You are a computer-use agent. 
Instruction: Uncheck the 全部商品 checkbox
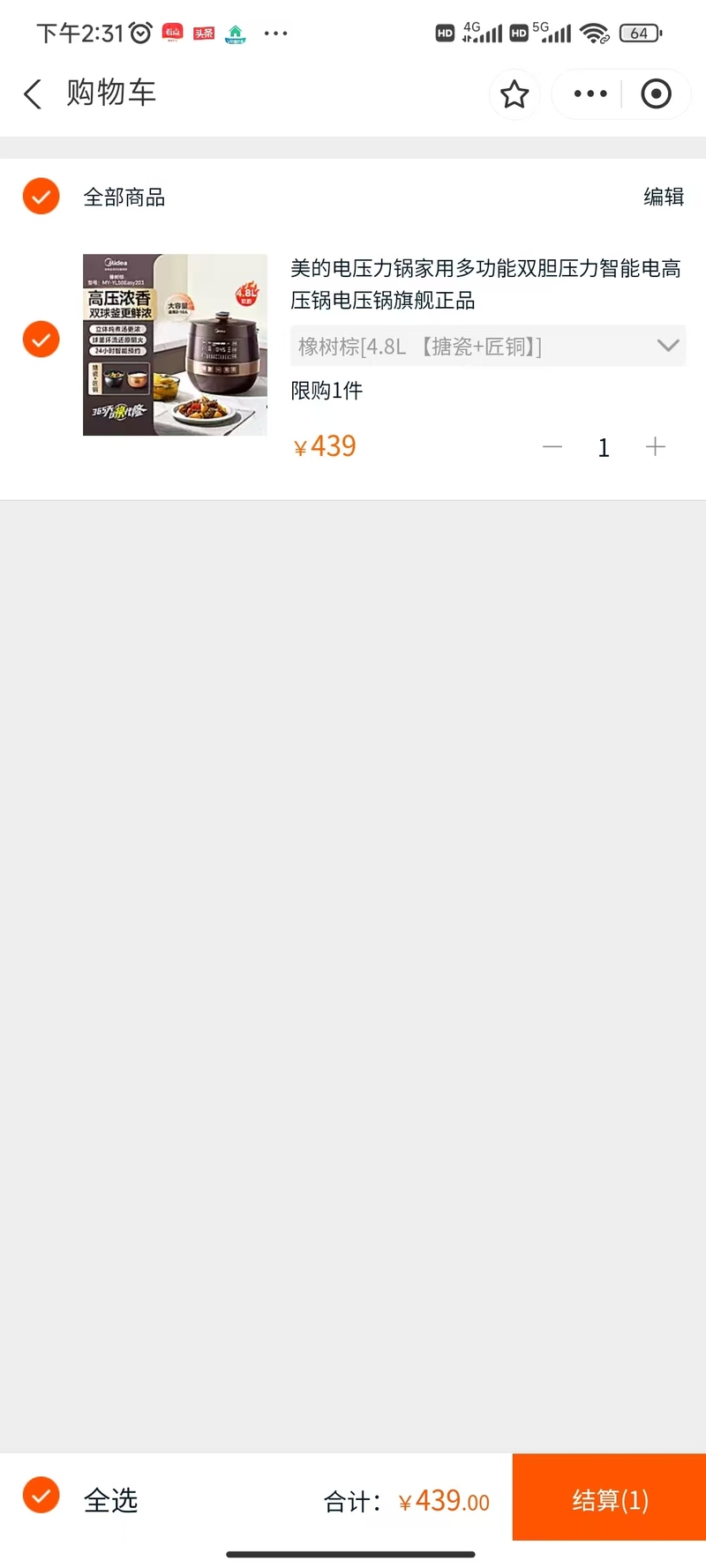[x=41, y=197]
